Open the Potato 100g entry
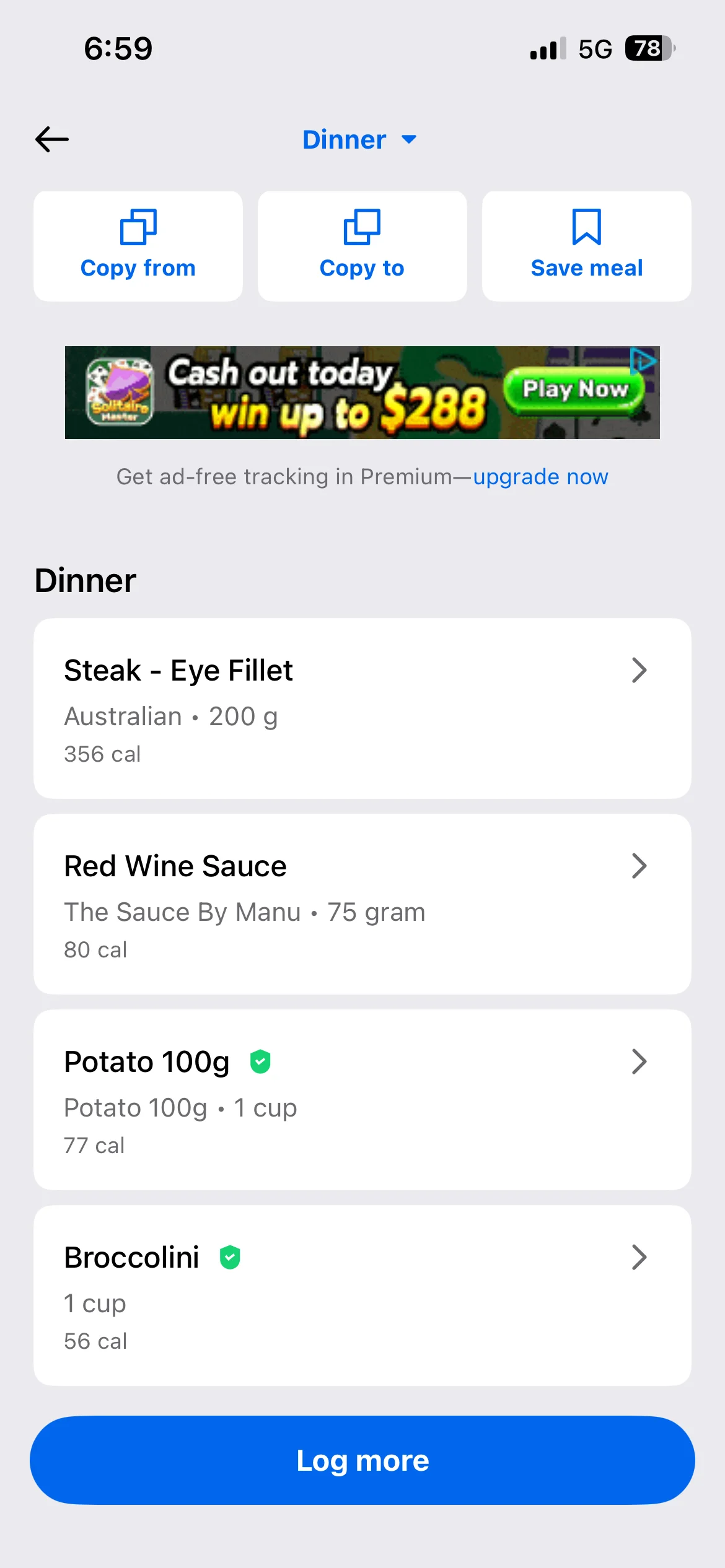This screenshot has width=725, height=1568. click(x=362, y=1100)
